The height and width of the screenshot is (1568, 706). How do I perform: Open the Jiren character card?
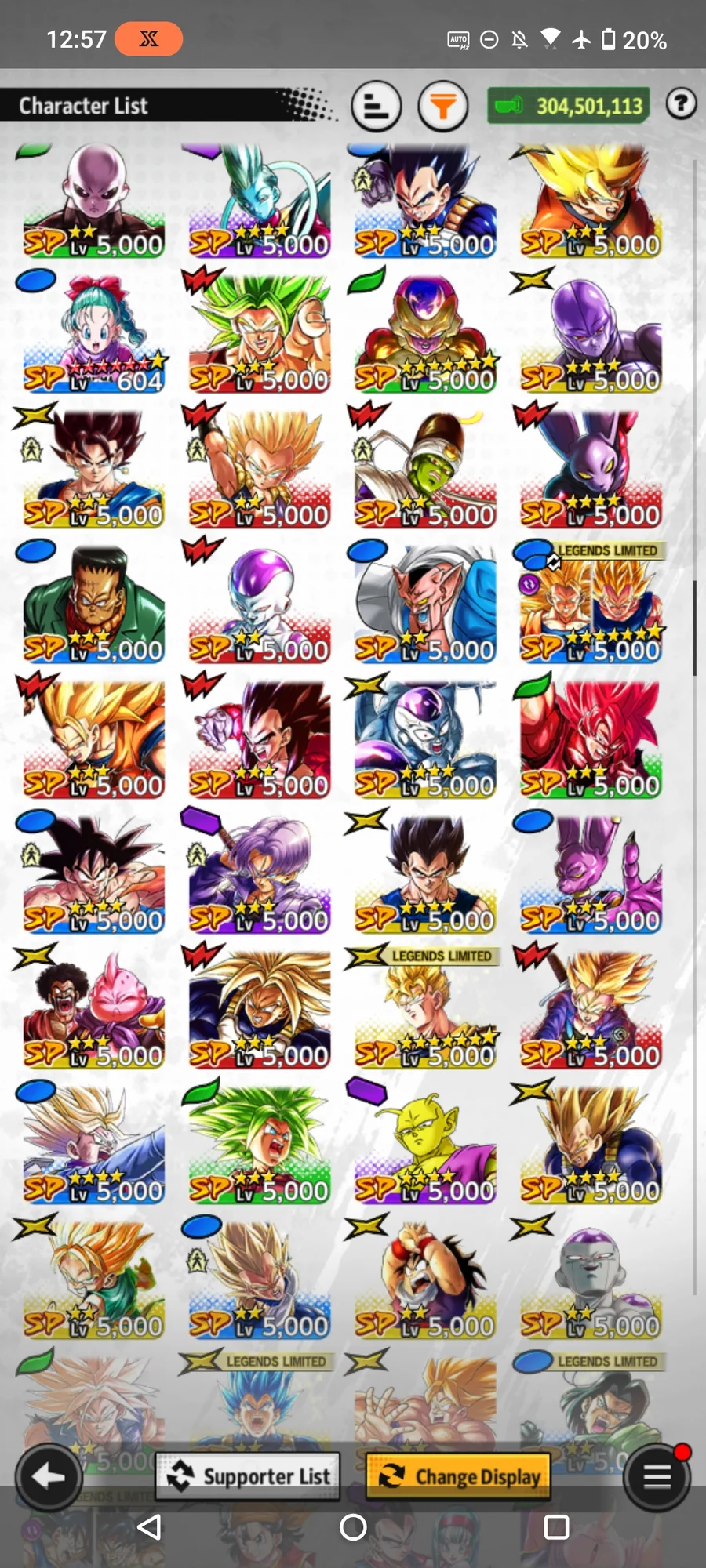click(x=94, y=200)
